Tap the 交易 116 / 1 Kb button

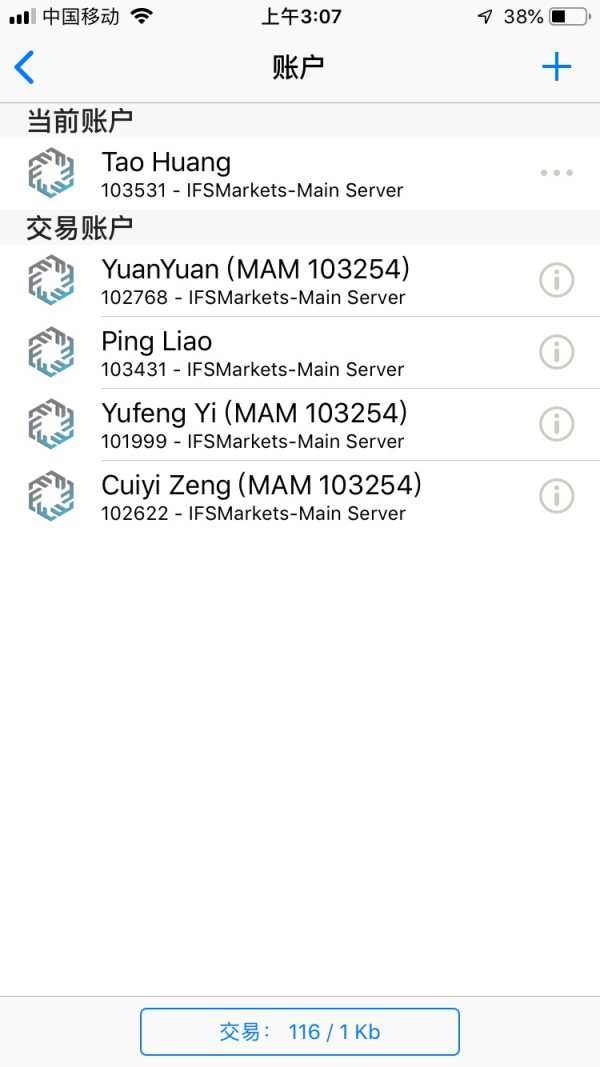(300, 1032)
